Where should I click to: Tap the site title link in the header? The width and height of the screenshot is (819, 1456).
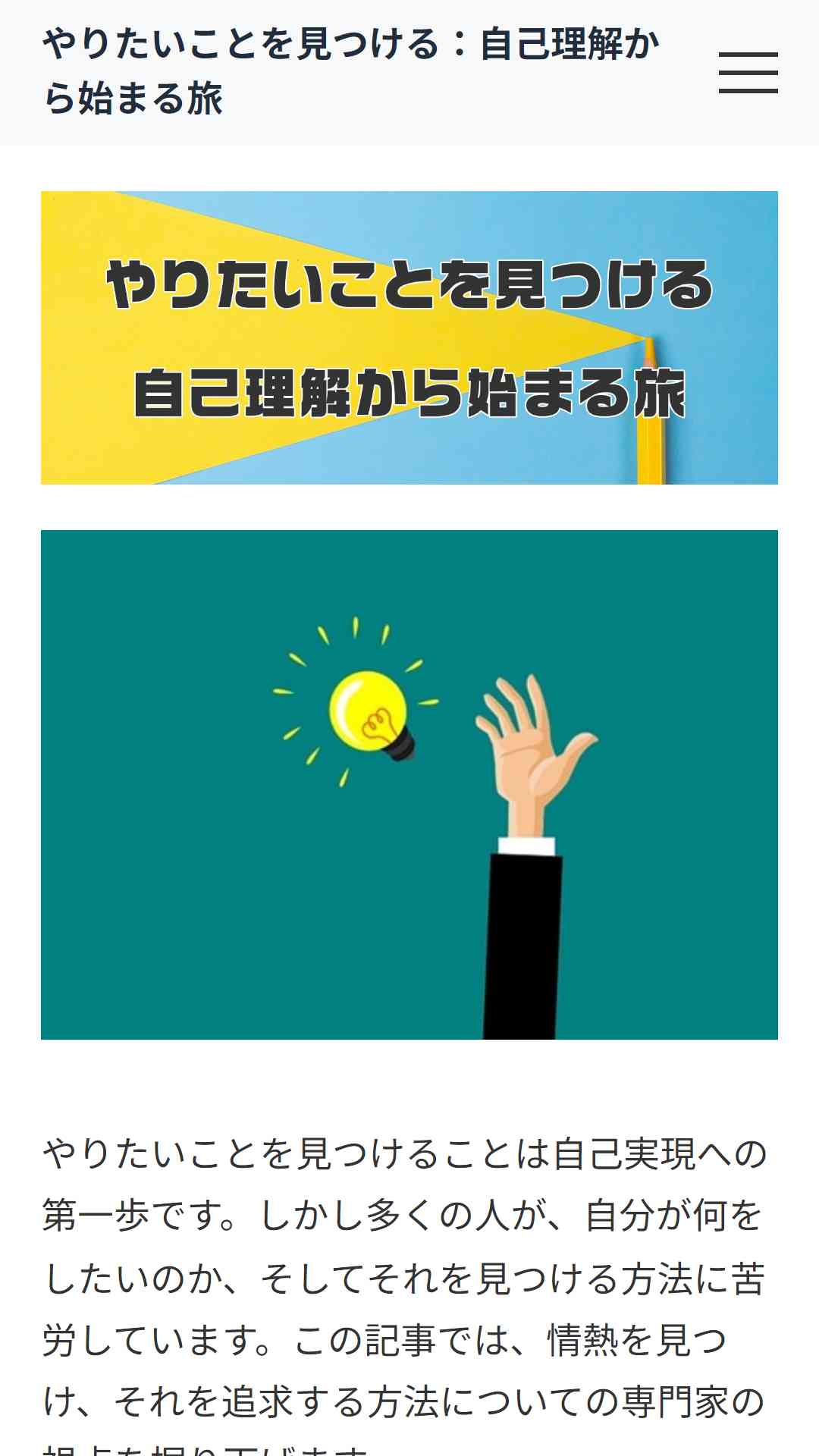pos(351,71)
